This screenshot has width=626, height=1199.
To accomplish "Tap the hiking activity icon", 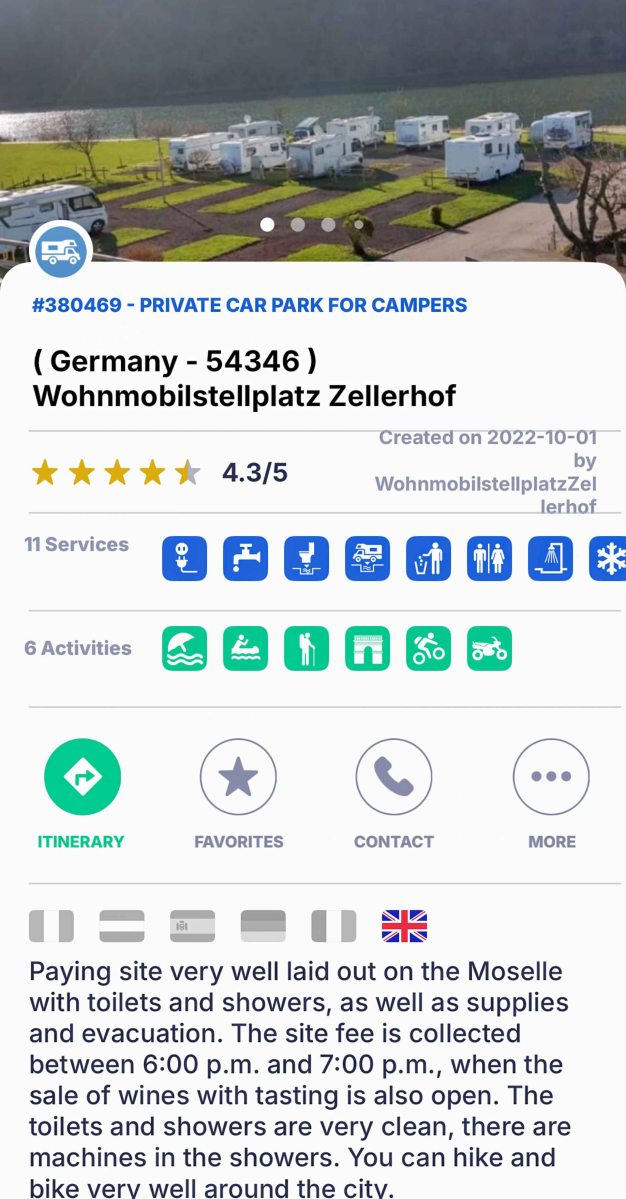I will (x=306, y=648).
